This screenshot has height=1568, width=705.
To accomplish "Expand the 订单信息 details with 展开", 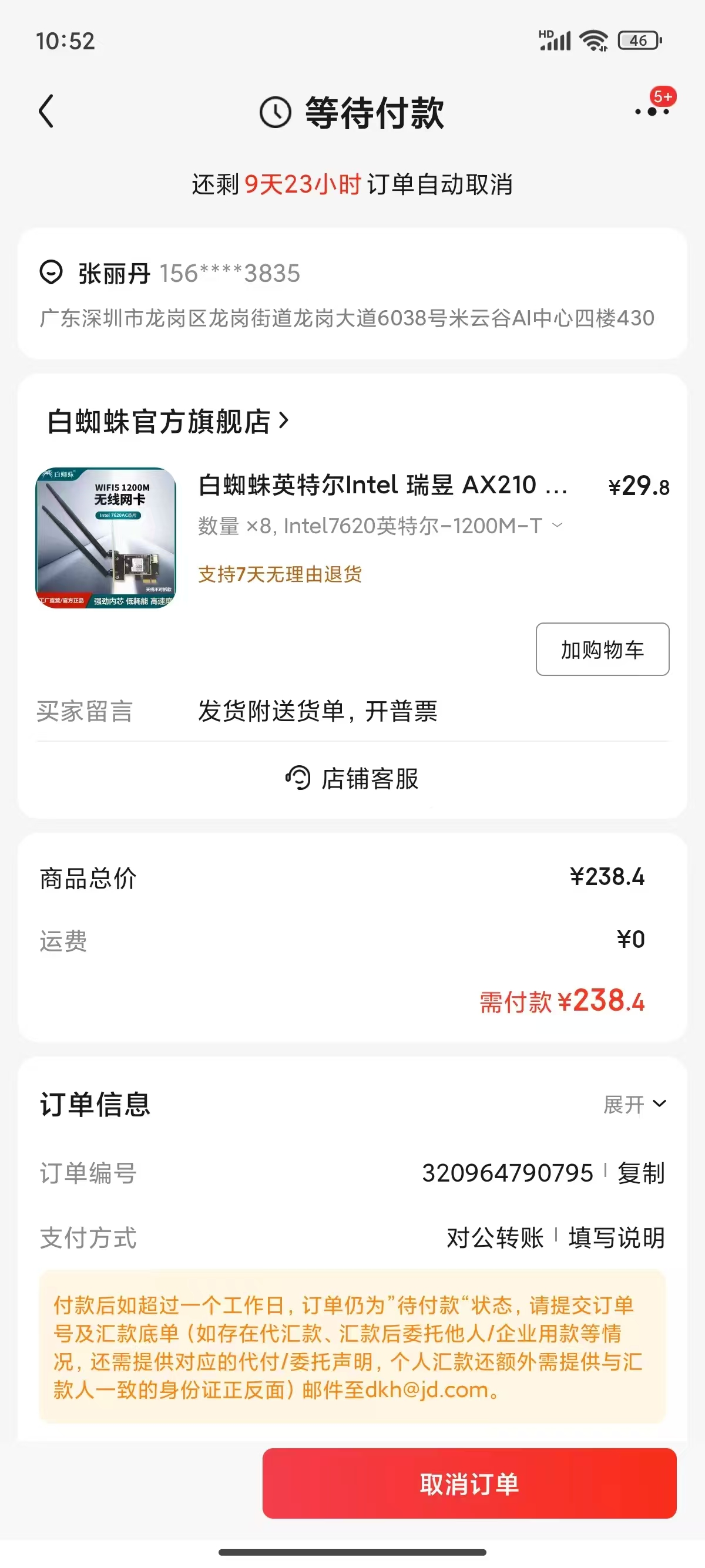I will (634, 1104).
